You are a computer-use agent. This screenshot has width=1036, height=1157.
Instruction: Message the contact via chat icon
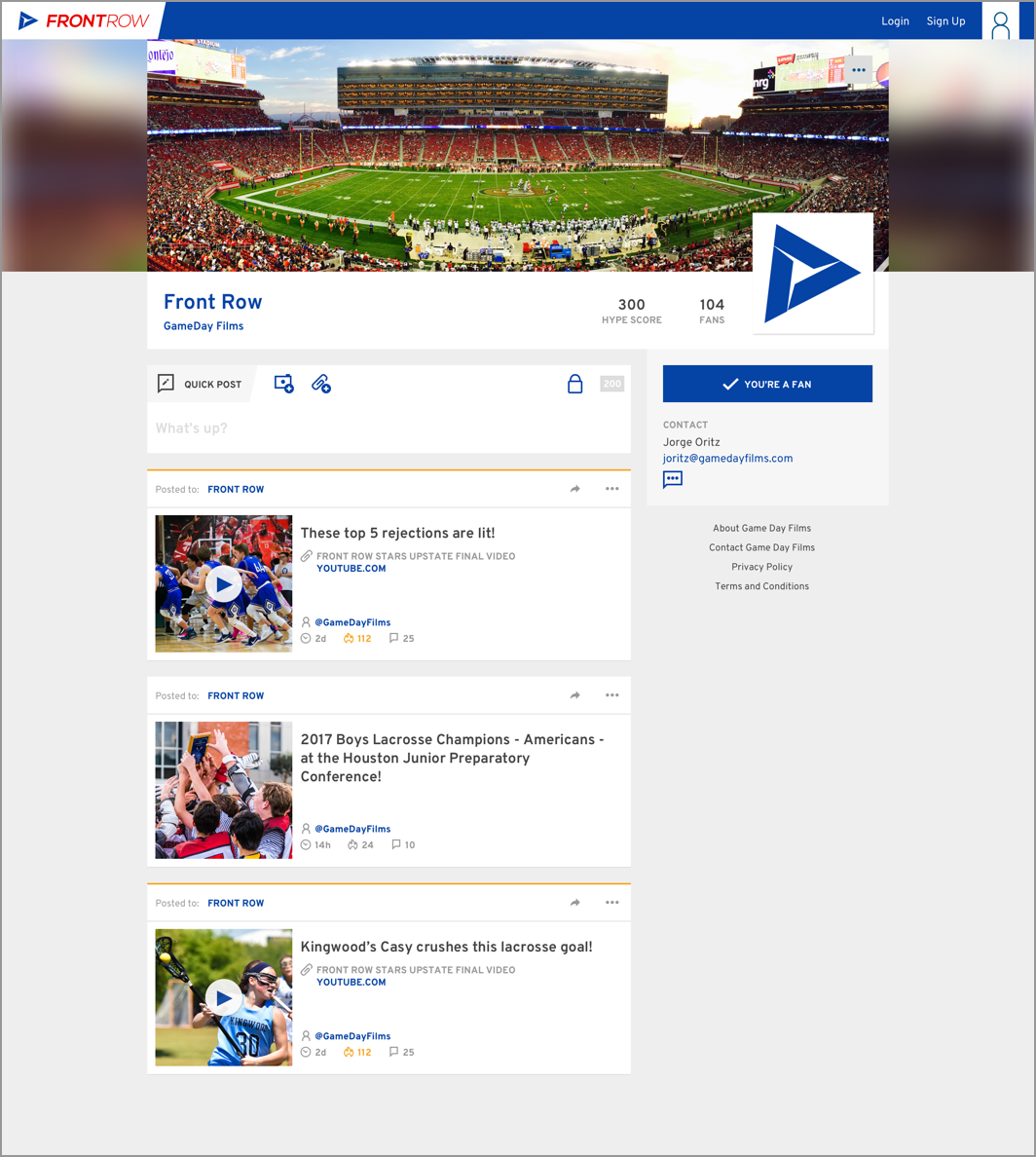click(x=672, y=479)
